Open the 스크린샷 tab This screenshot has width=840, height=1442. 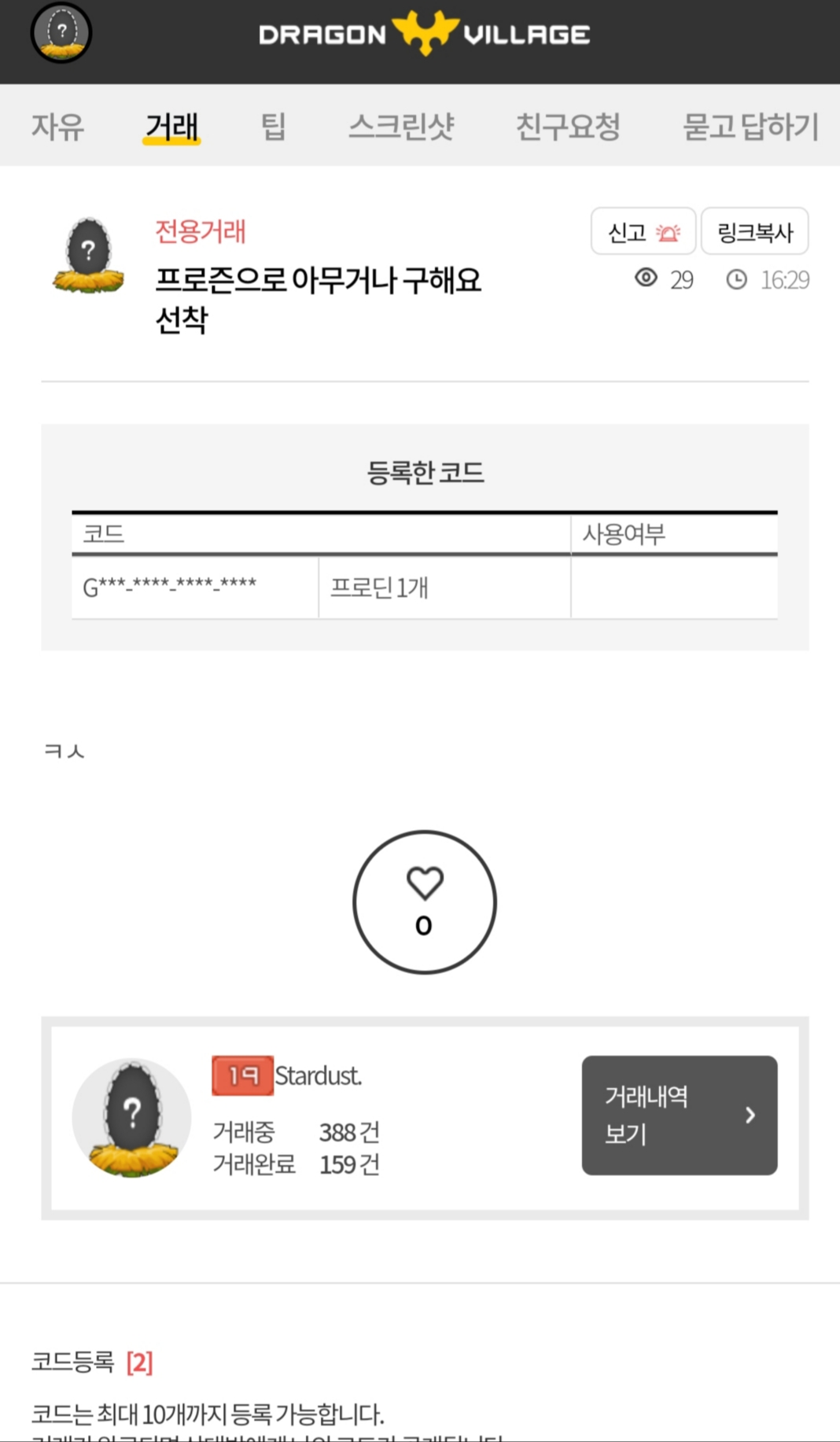click(x=402, y=127)
